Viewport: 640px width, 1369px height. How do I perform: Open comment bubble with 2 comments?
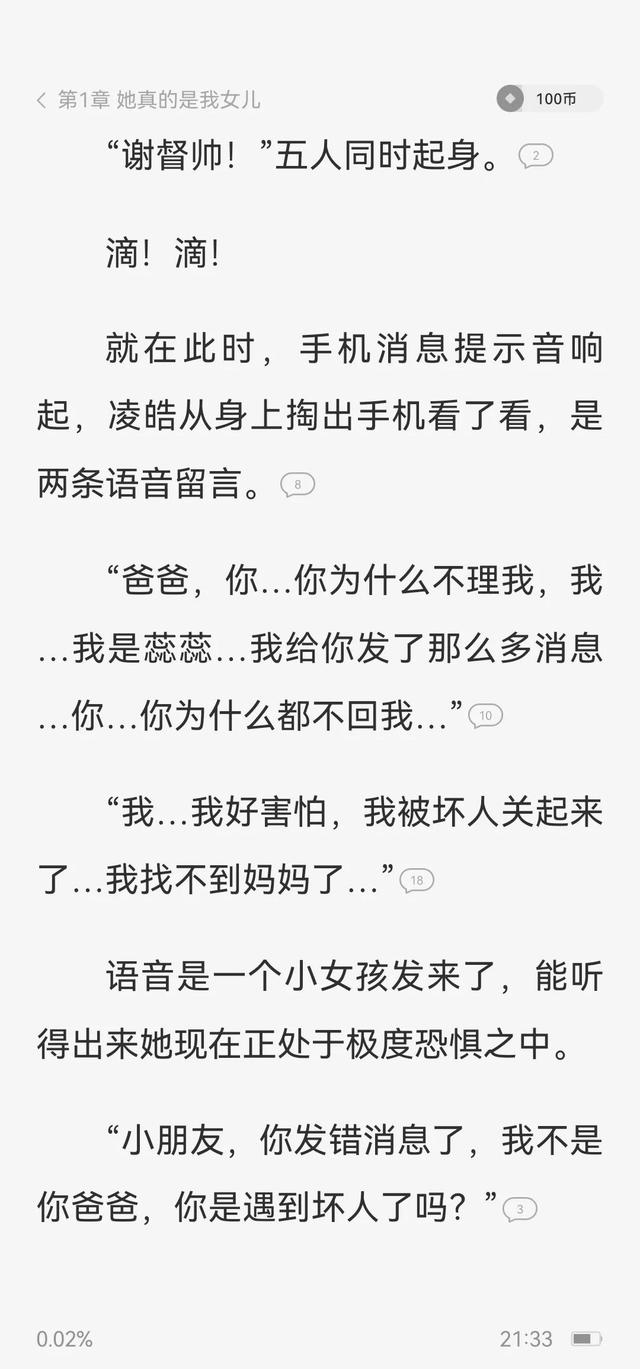click(x=536, y=156)
